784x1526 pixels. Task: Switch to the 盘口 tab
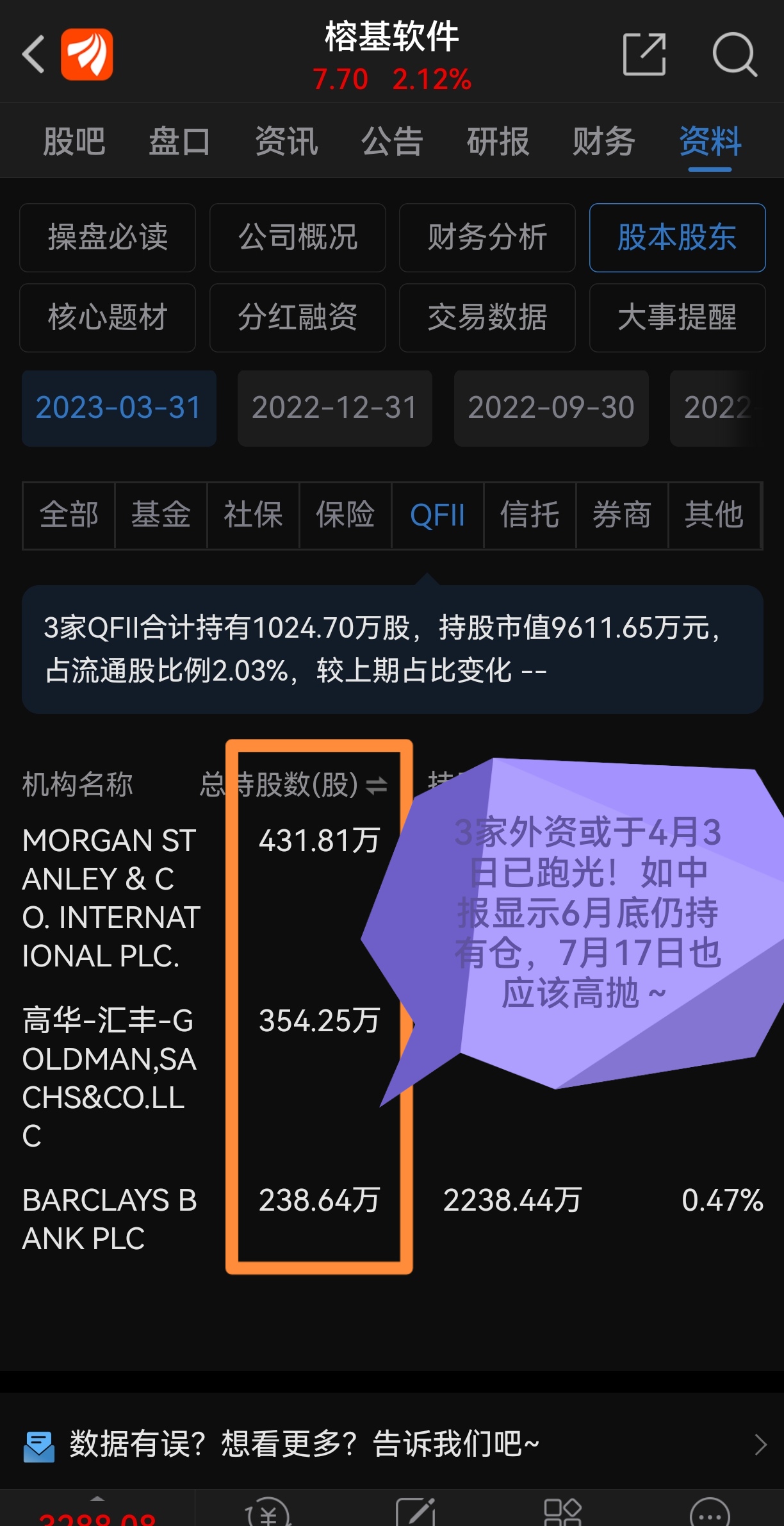click(x=180, y=141)
